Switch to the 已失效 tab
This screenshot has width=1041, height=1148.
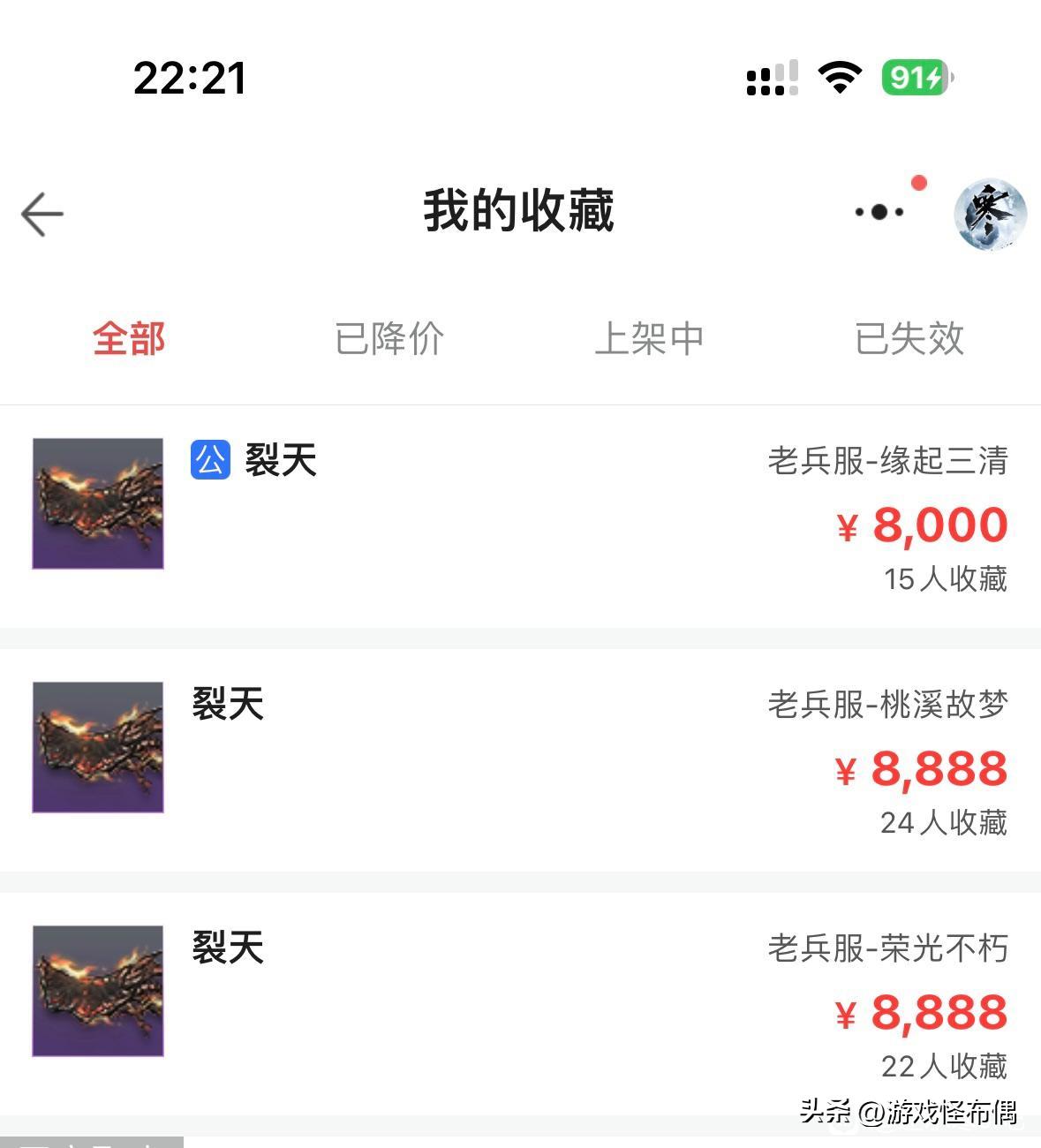(x=910, y=338)
